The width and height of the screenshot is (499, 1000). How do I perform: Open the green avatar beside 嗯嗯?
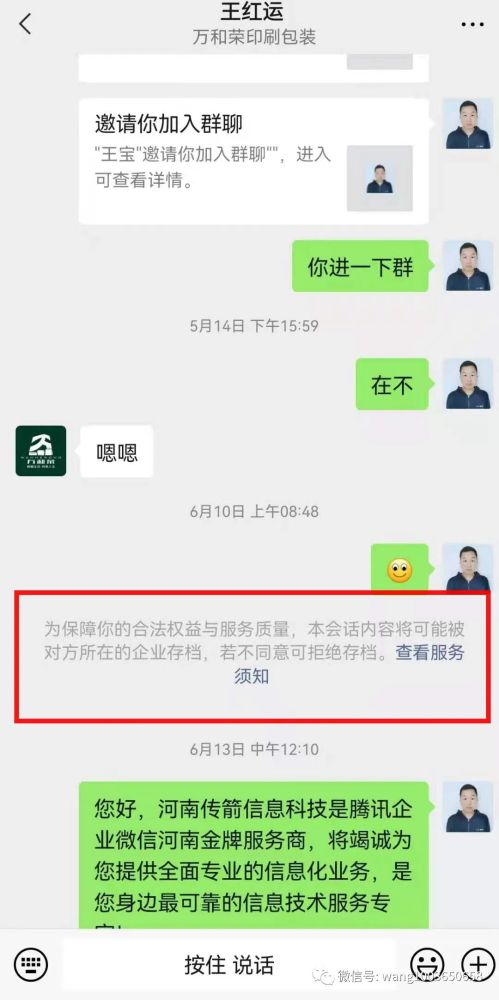[41, 451]
